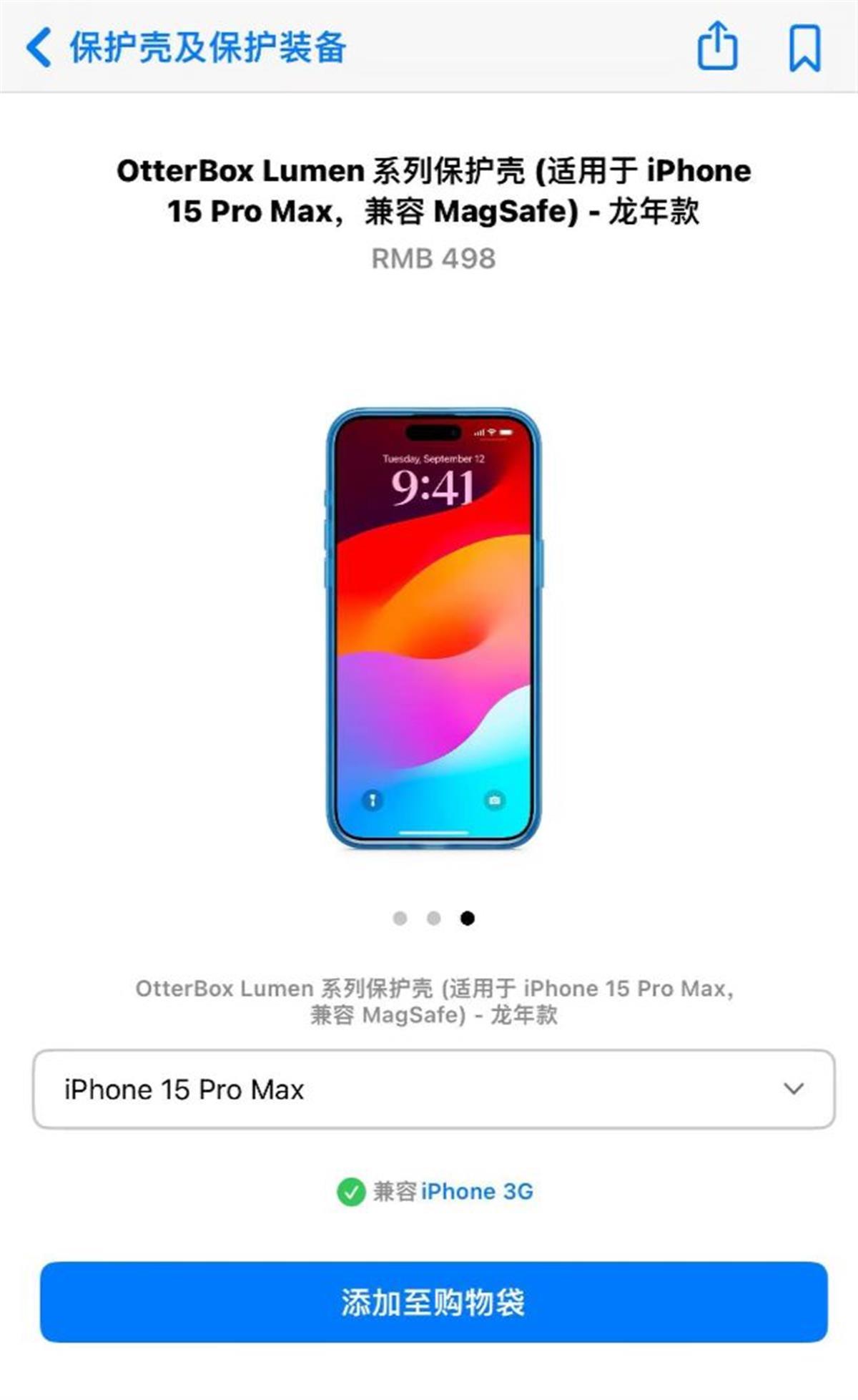The height and width of the screenshot is (1400, 858).
Task: Share this OtterBox case
Action: point(717,46)
